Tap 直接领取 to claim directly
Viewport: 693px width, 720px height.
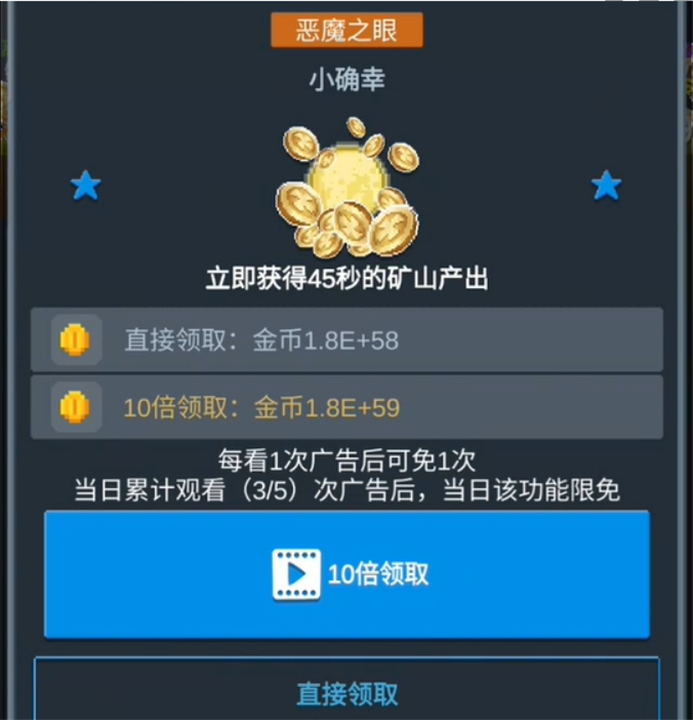tap(346, 692)
